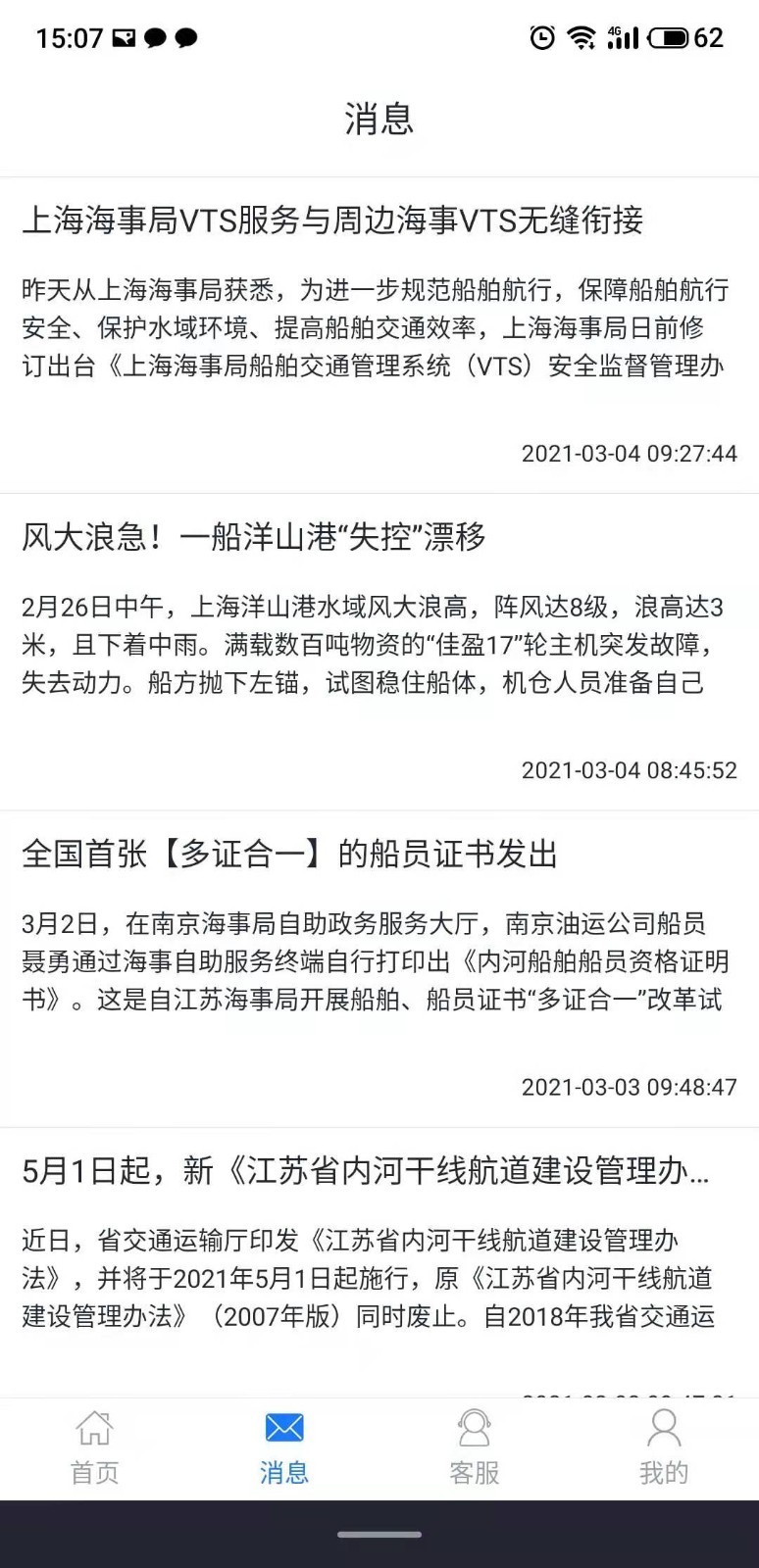This screenshot has height=1568, width=759.
Task: Switch to the 首页 tab
Action: 94,1447
